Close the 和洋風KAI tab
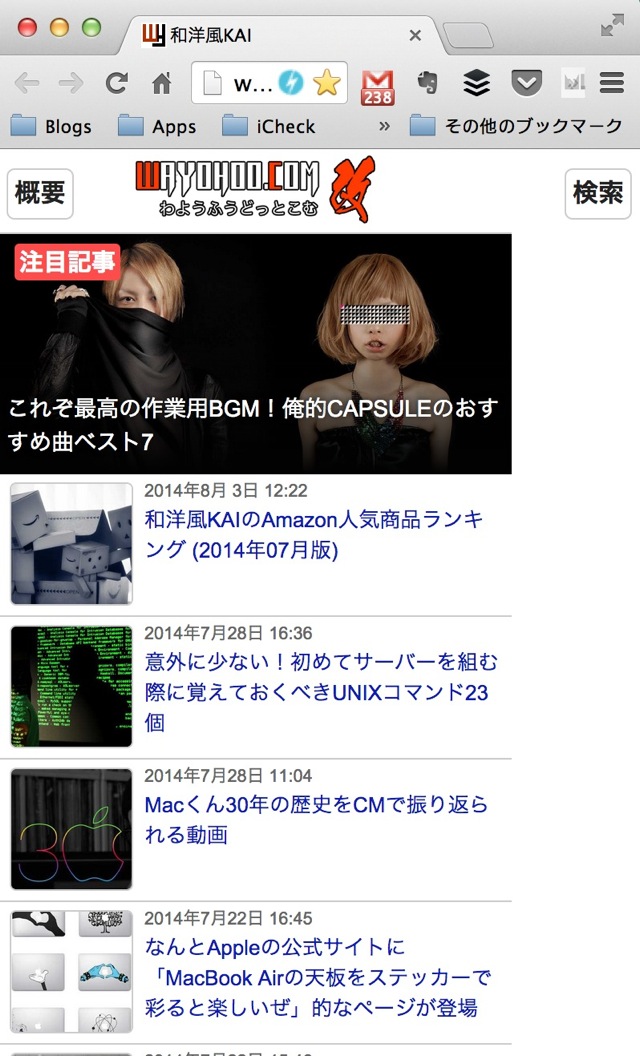The image size is (640, 1056). tap(416, 35)
